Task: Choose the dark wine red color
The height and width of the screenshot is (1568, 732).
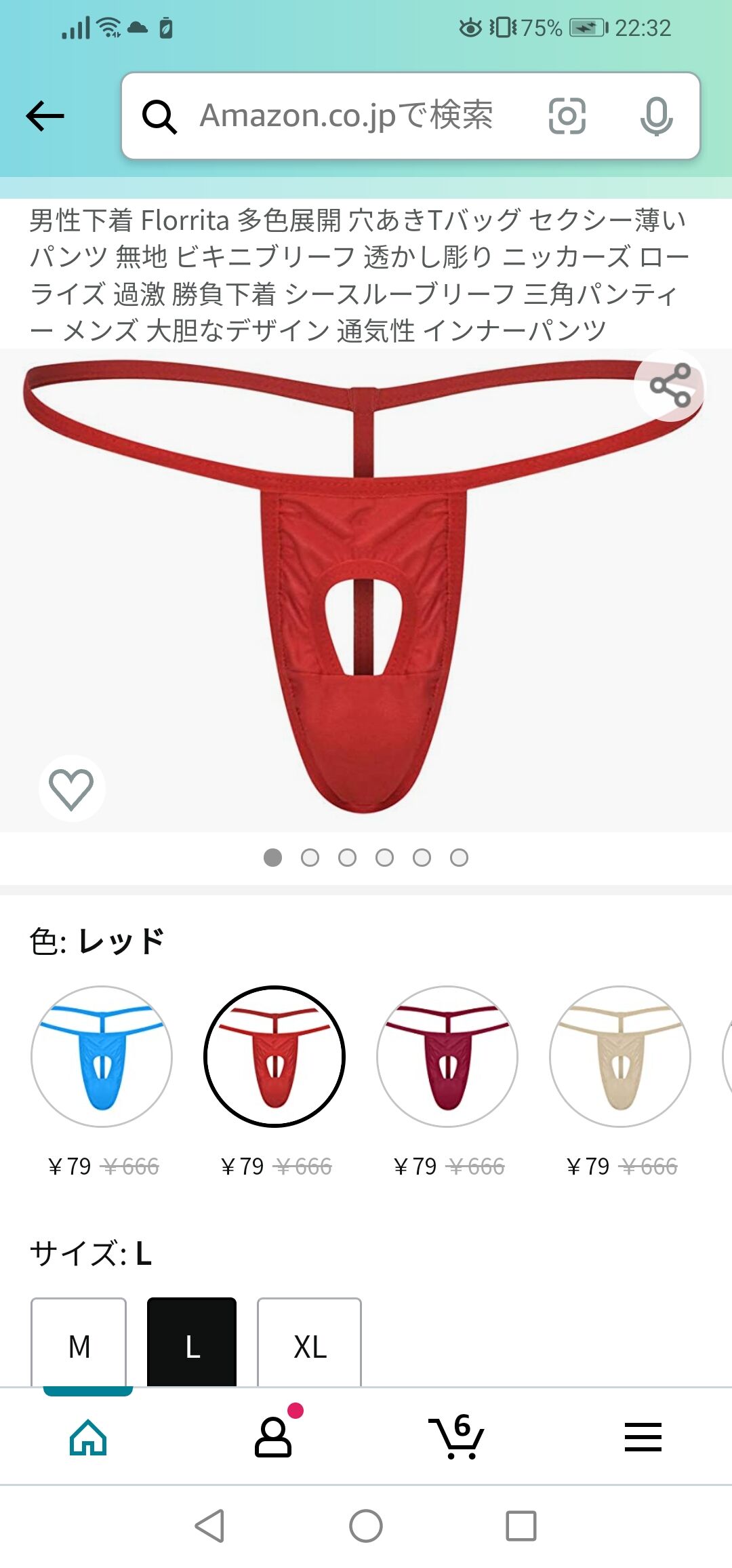Action: [x=447, y=1057]
